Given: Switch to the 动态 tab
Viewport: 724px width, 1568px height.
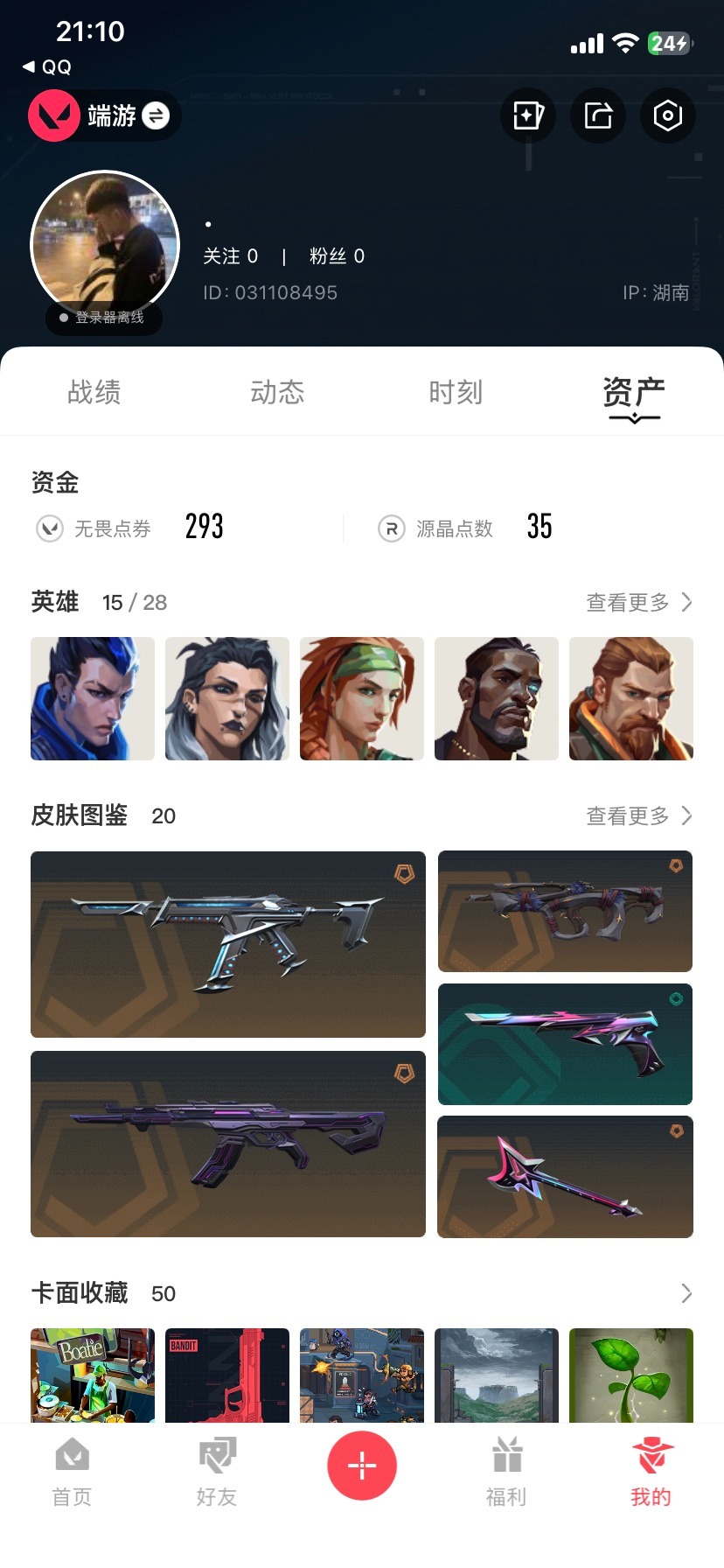Looking at the screenshot, I should [x=277, y=392].
